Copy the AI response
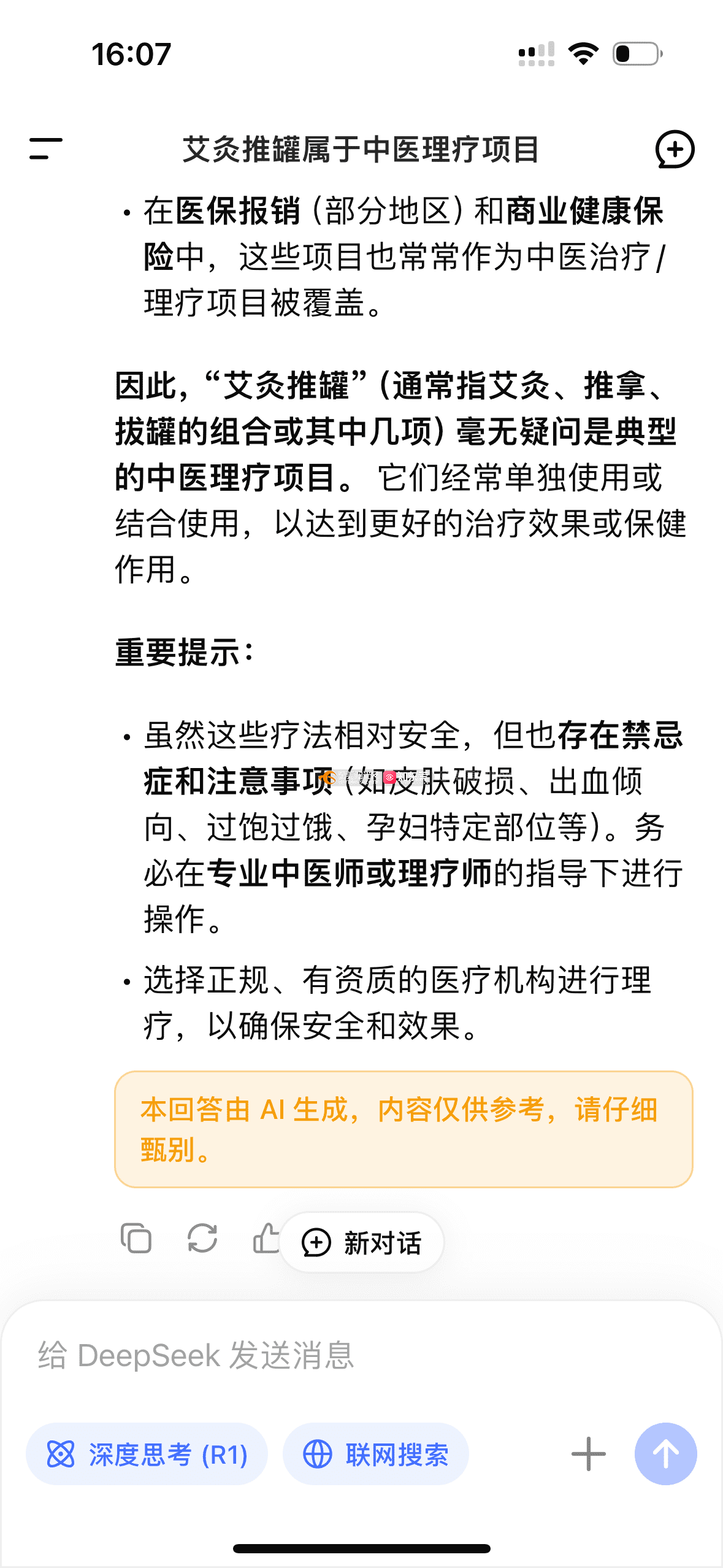Viewport: 723px width, 1568px height. coord(136,1238)
